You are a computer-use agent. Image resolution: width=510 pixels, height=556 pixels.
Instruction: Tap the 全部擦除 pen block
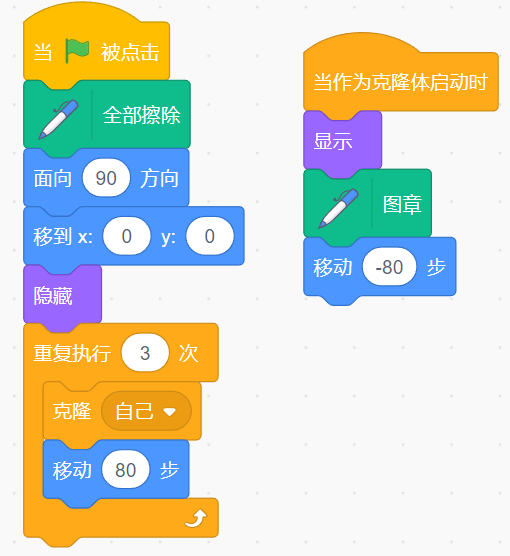(107, 114)
